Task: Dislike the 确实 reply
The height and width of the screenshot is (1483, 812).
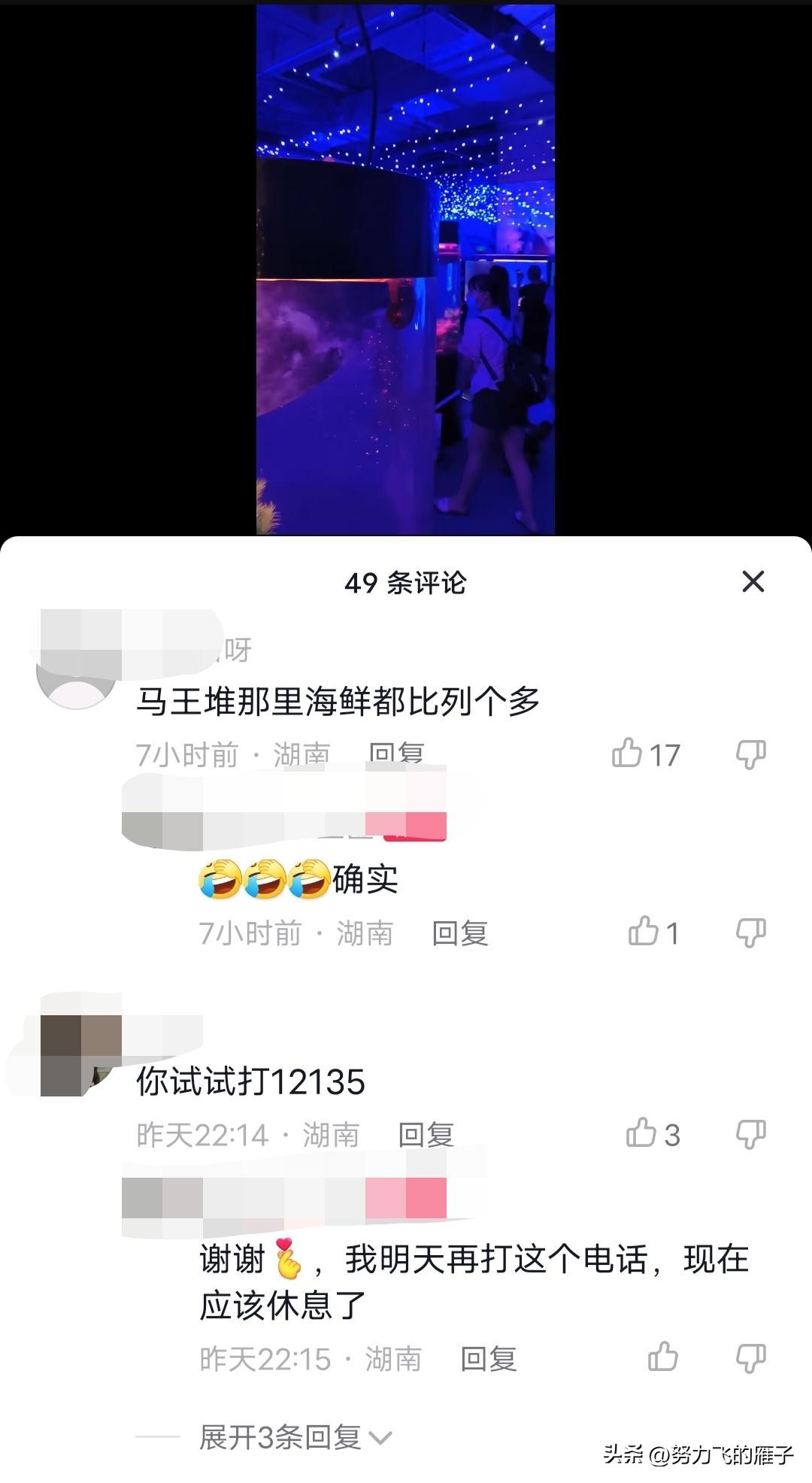Action: [x=750, y=933]
